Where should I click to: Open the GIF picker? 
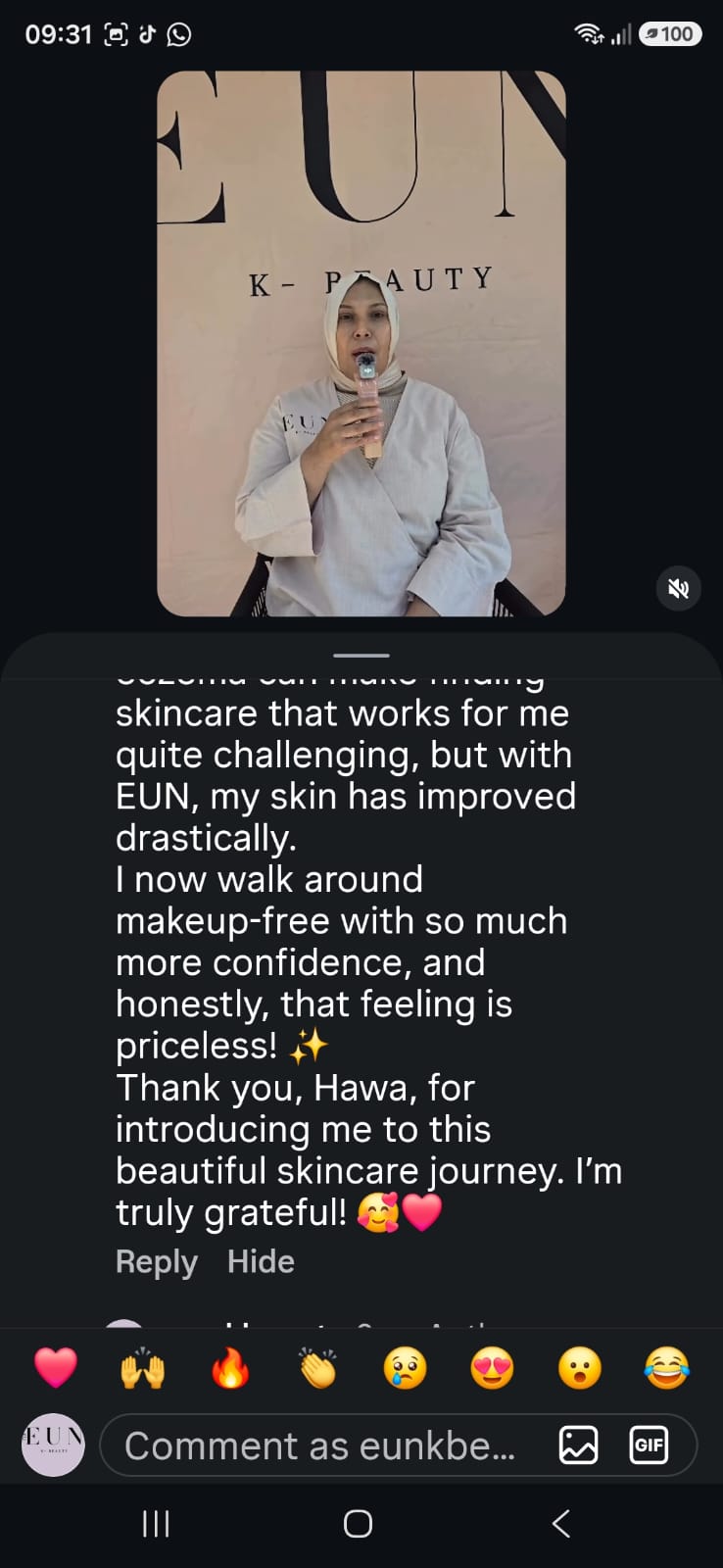(x=649, y=1445)
